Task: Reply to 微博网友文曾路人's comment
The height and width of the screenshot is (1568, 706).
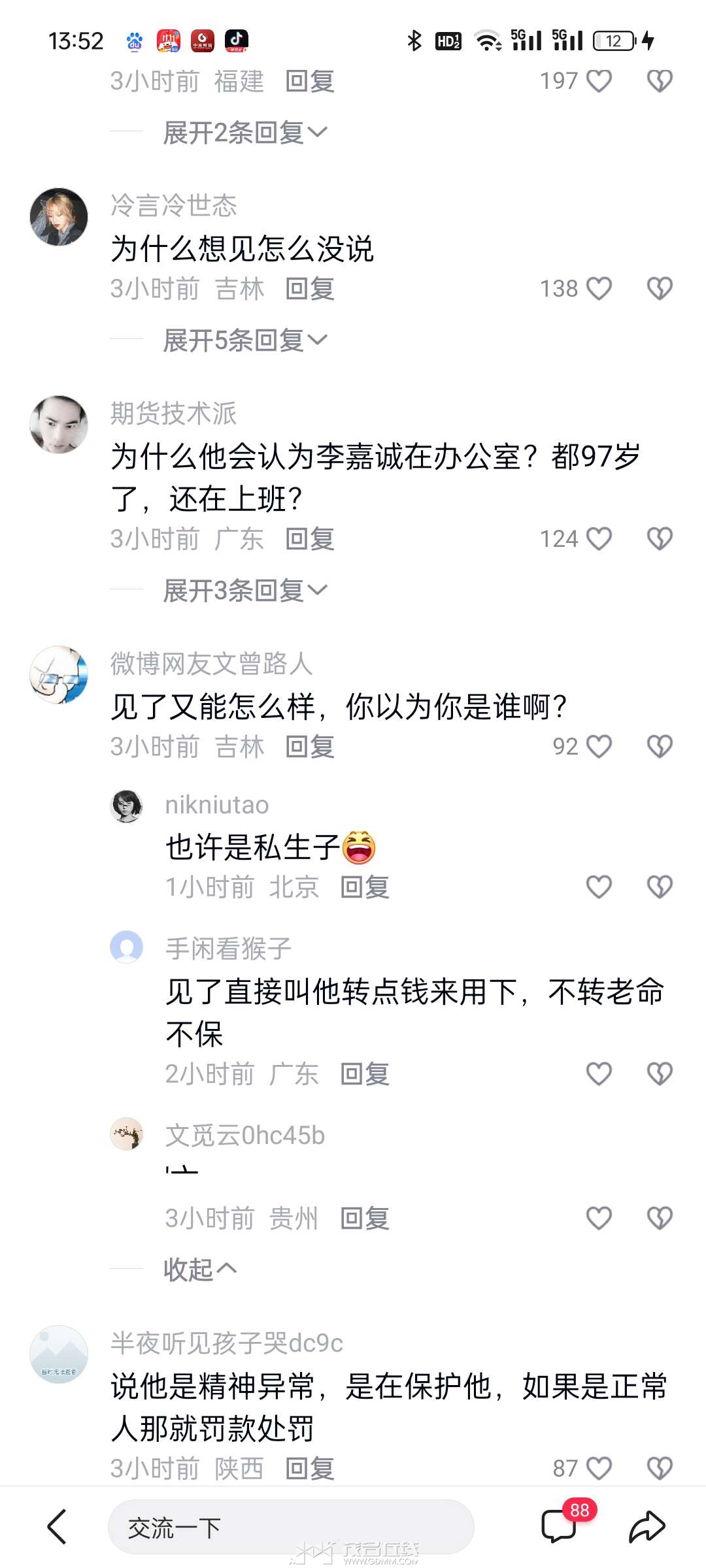Action: click(310, 746)
